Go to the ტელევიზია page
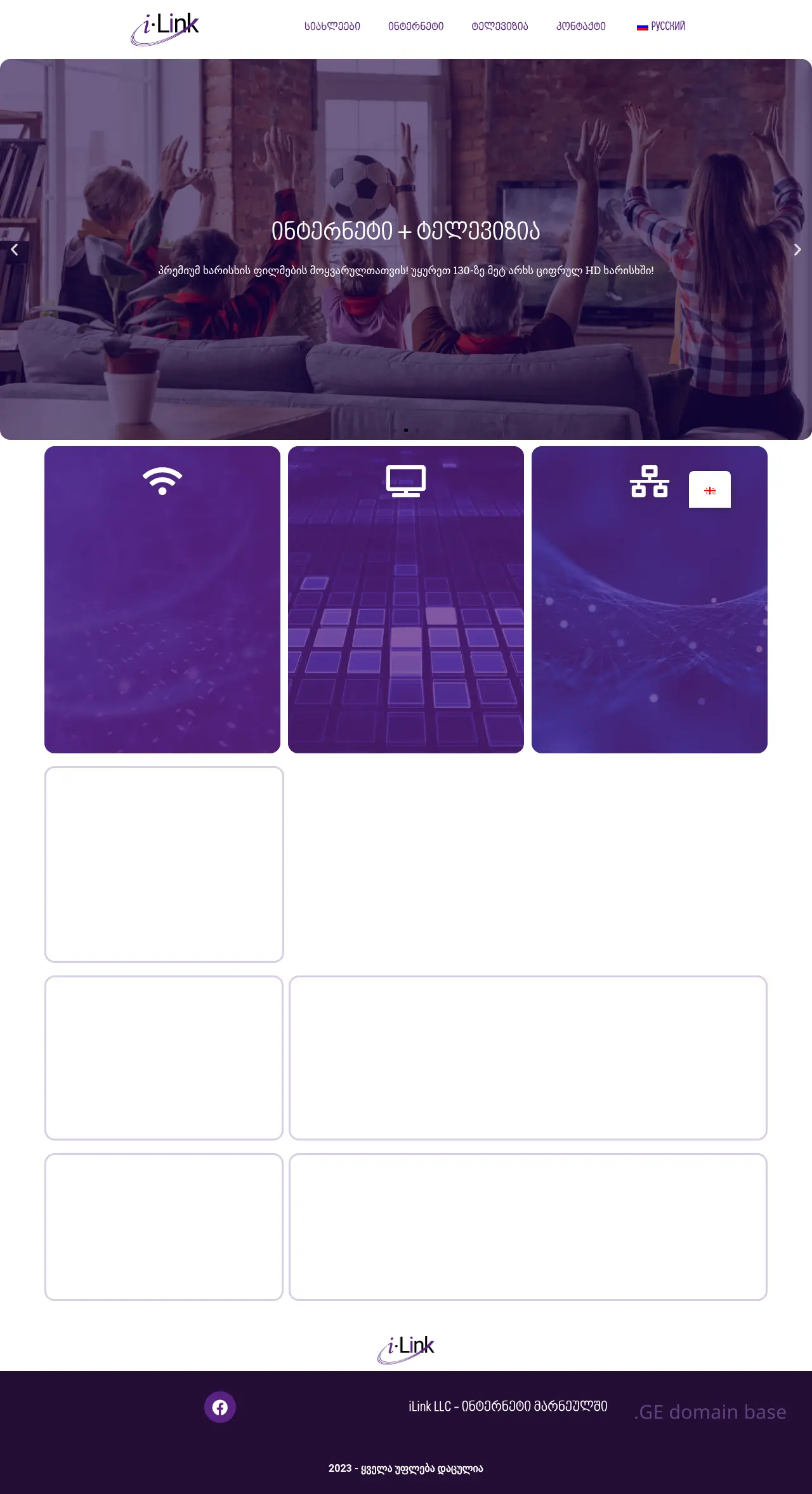The width and height of the screenshot is (812, 1494). click(499, 26)
